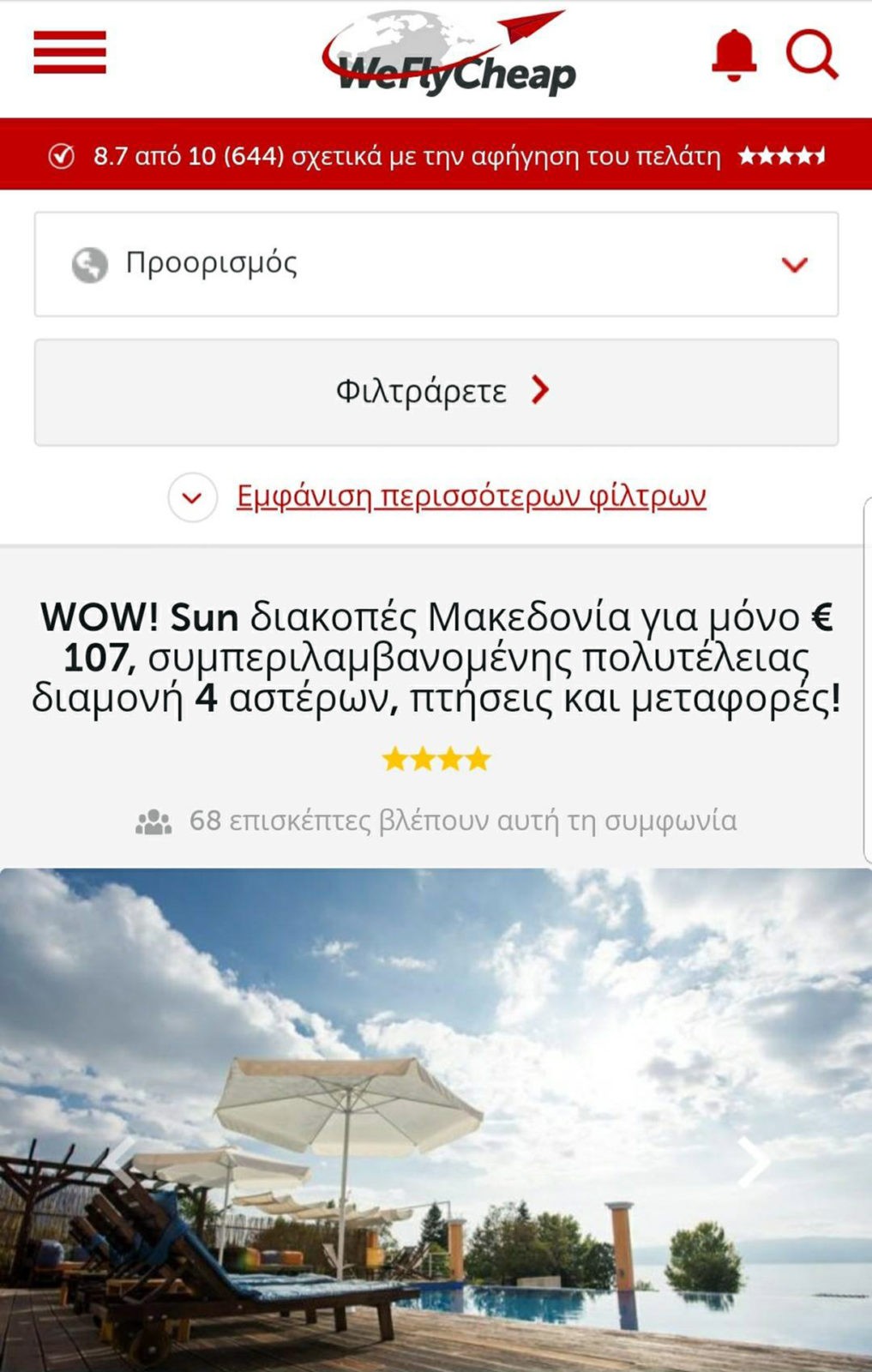The height and width of the screenshot is (1372, 872).
Task: Open the hamburger menu
Action: [x=69, y=52]
